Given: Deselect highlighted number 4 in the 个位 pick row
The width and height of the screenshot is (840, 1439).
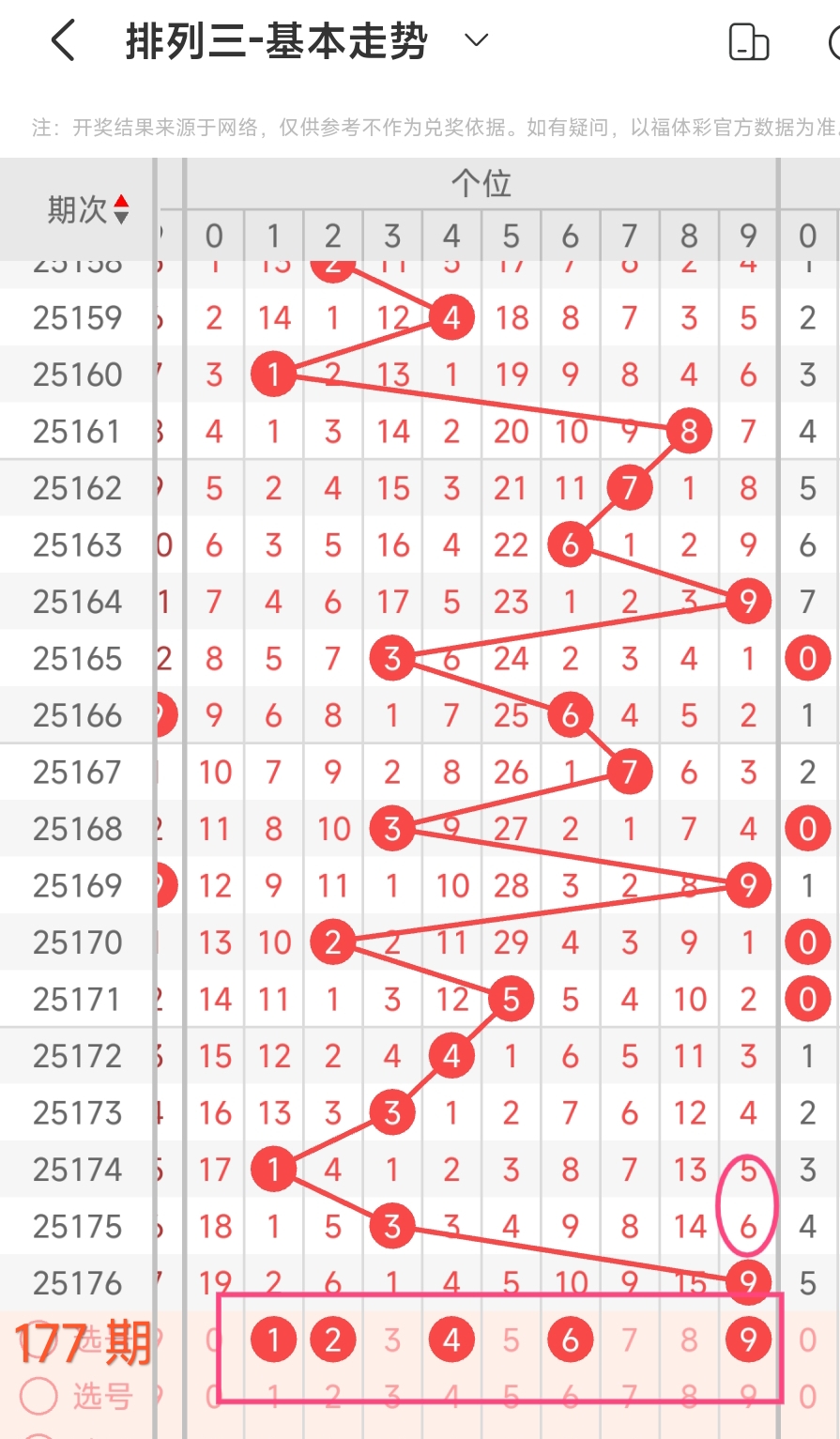Looking at the screenshot, I should (x=451, y=1339).
